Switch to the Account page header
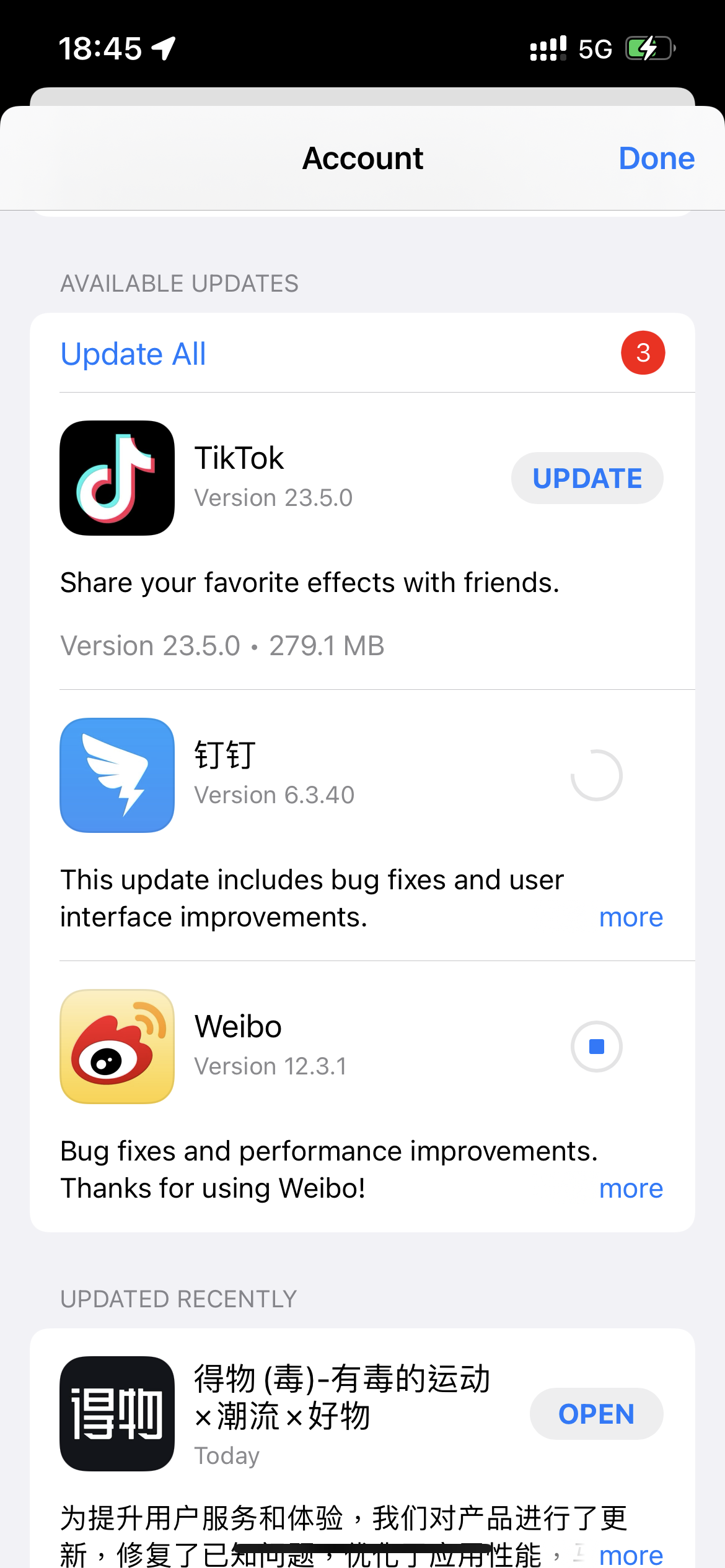The width and height of the screenshot is (725, 1568). tap(362, 159)
